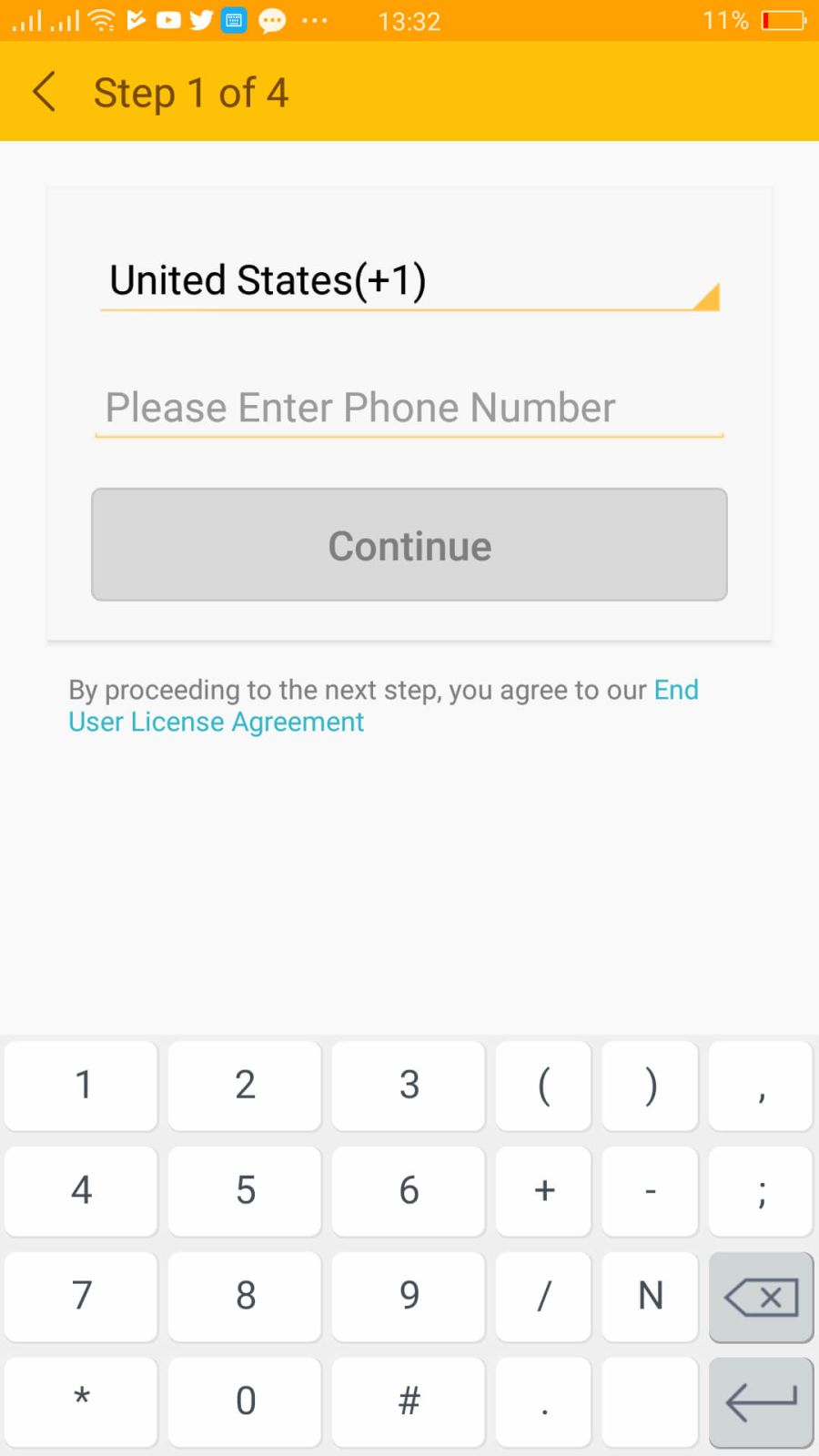Open the United States(+1) country dropdown

click(409, 281)
